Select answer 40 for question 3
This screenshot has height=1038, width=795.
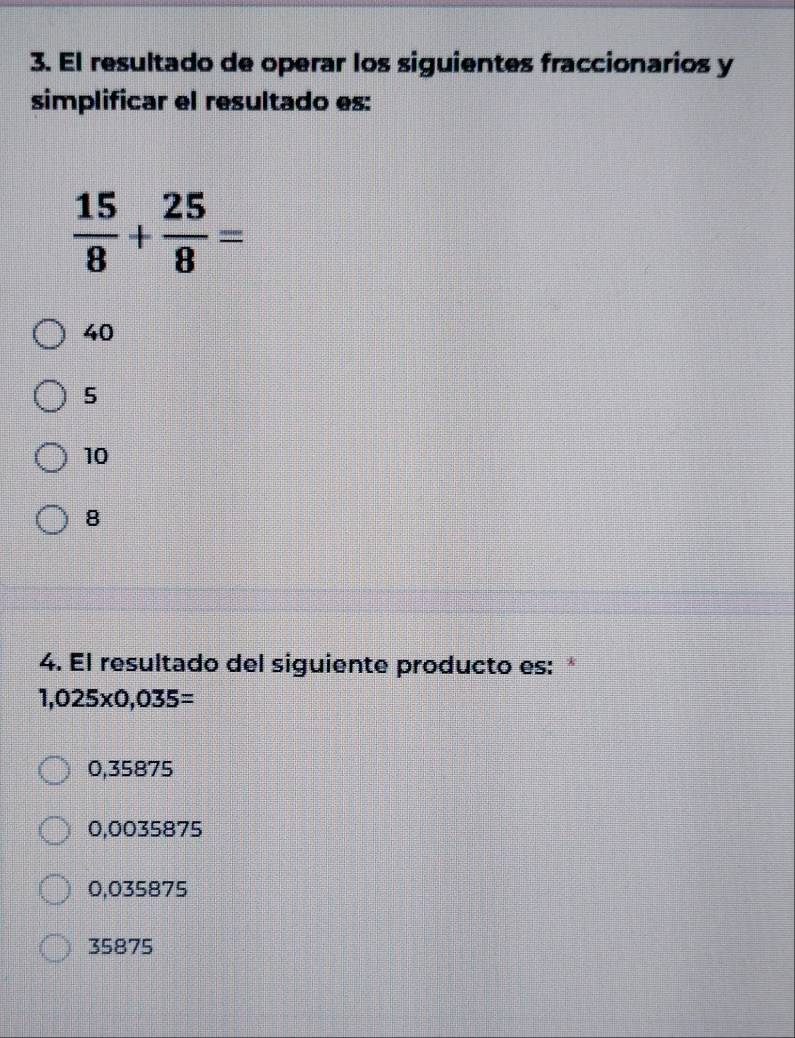coord(51,335)
